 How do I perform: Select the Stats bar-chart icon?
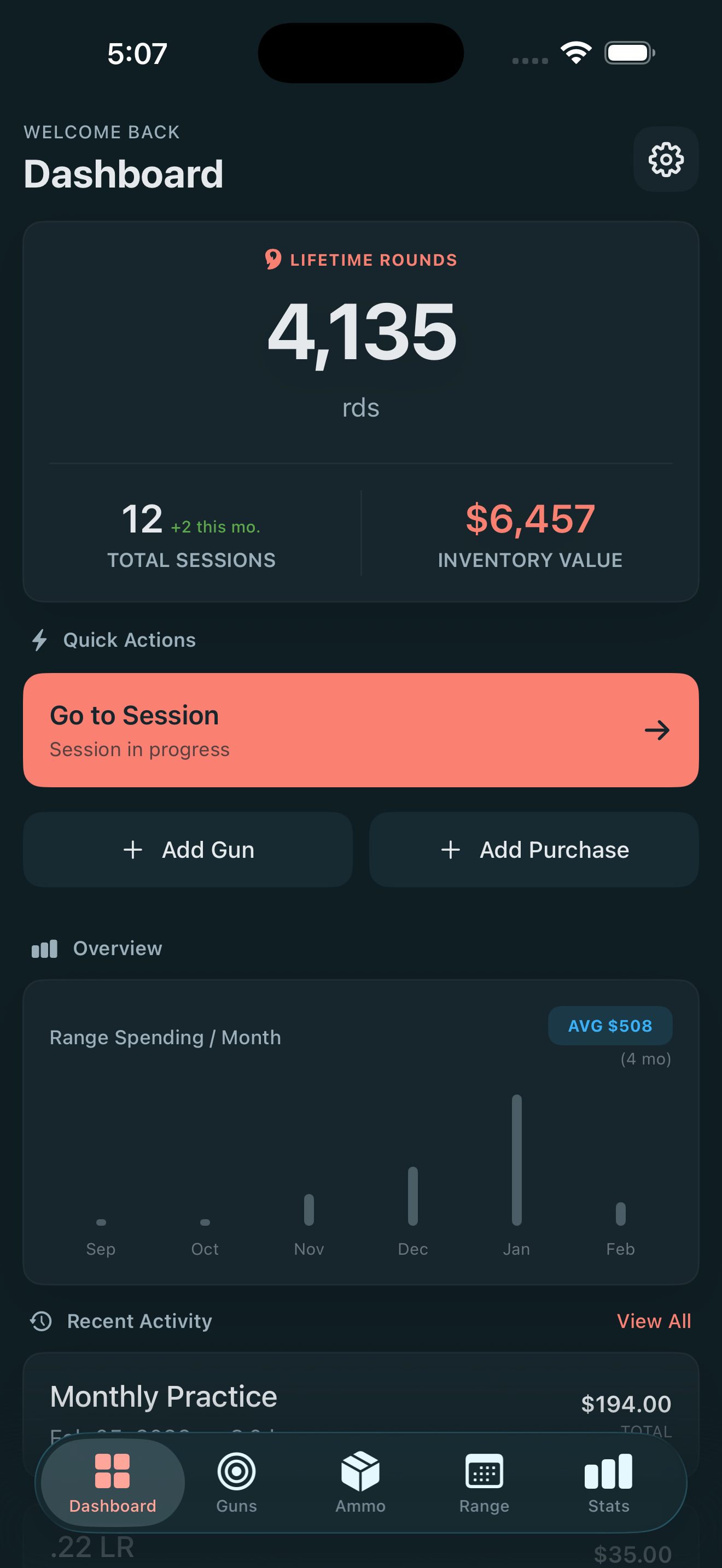click(x=608, y=1472)
